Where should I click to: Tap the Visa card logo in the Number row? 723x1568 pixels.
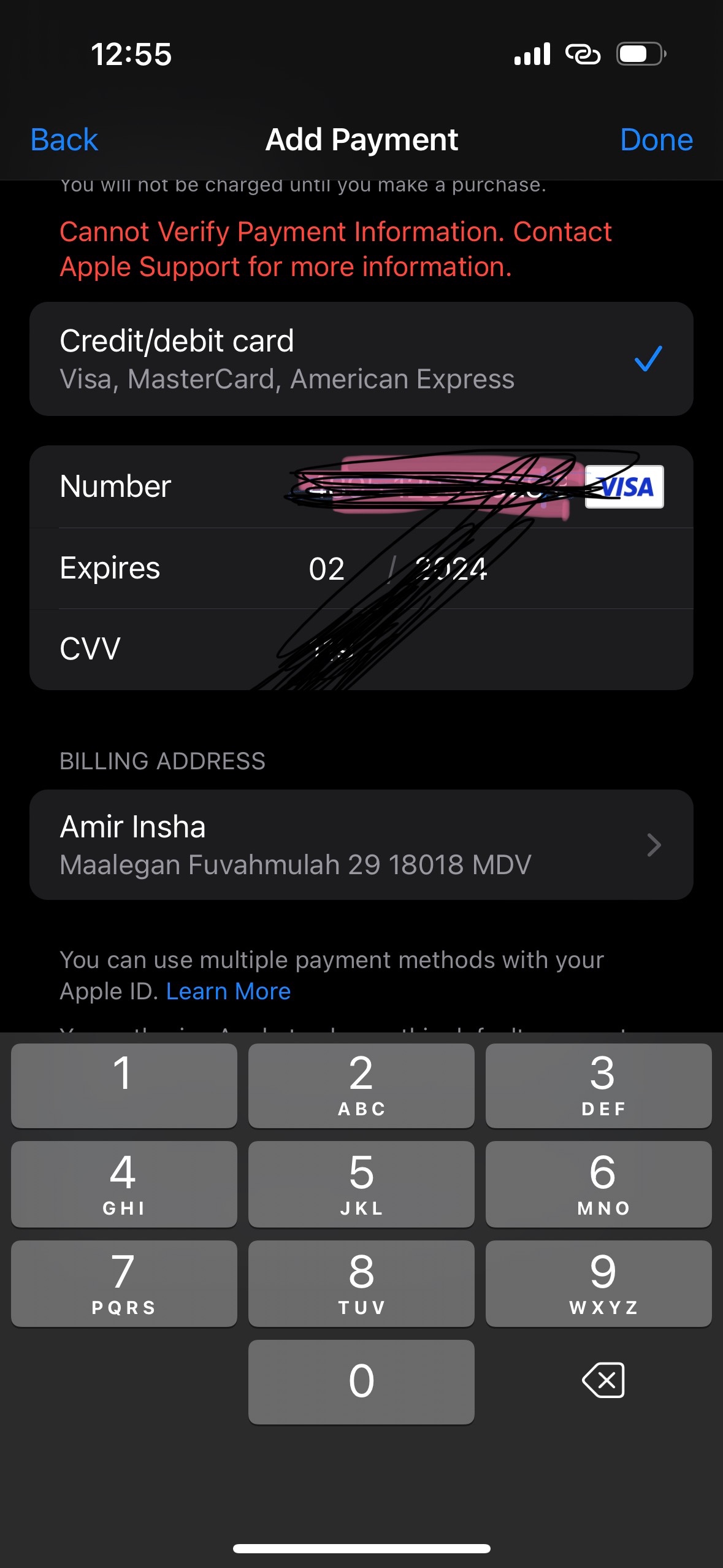(x=624, y=488)
